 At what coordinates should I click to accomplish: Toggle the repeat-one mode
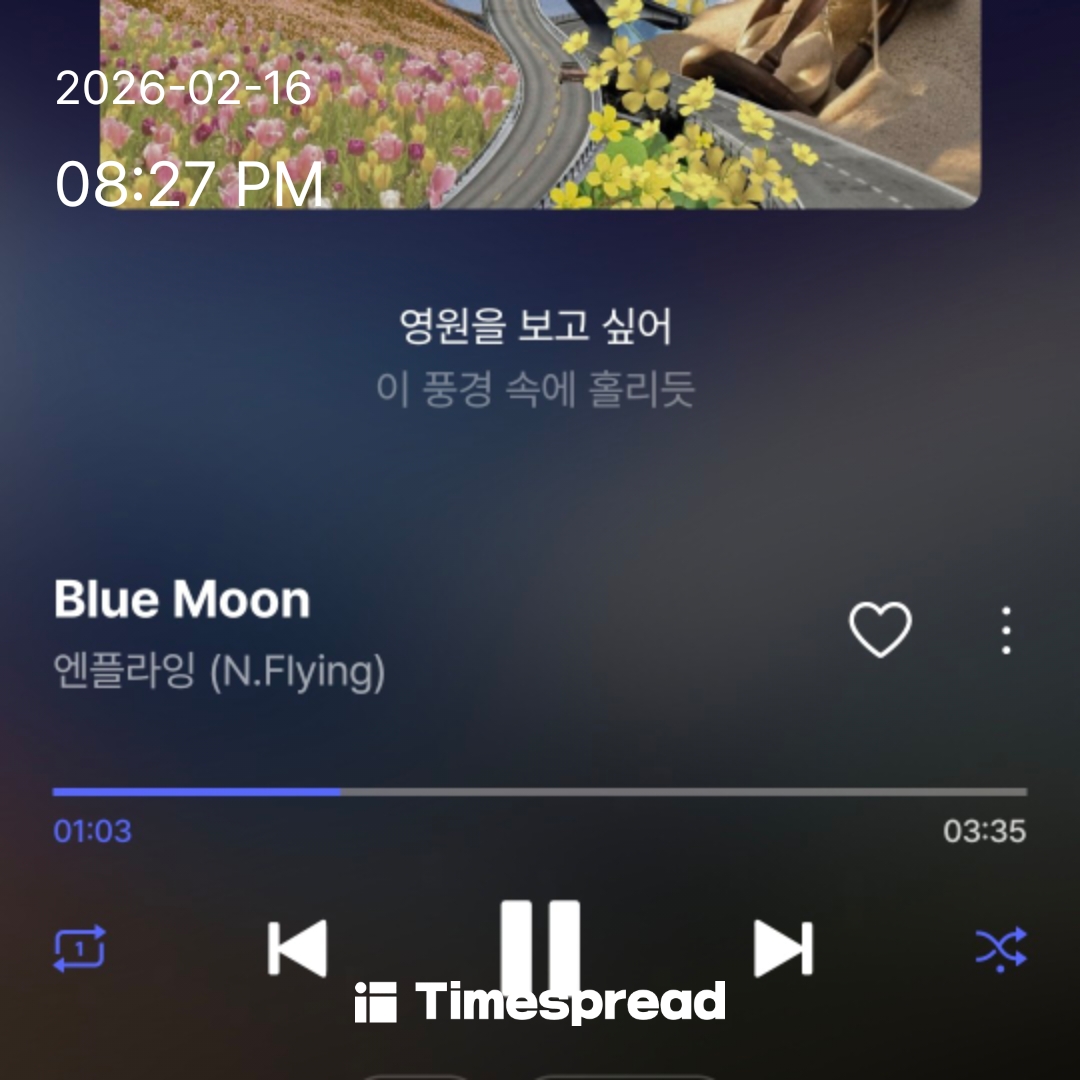[79, 948]
